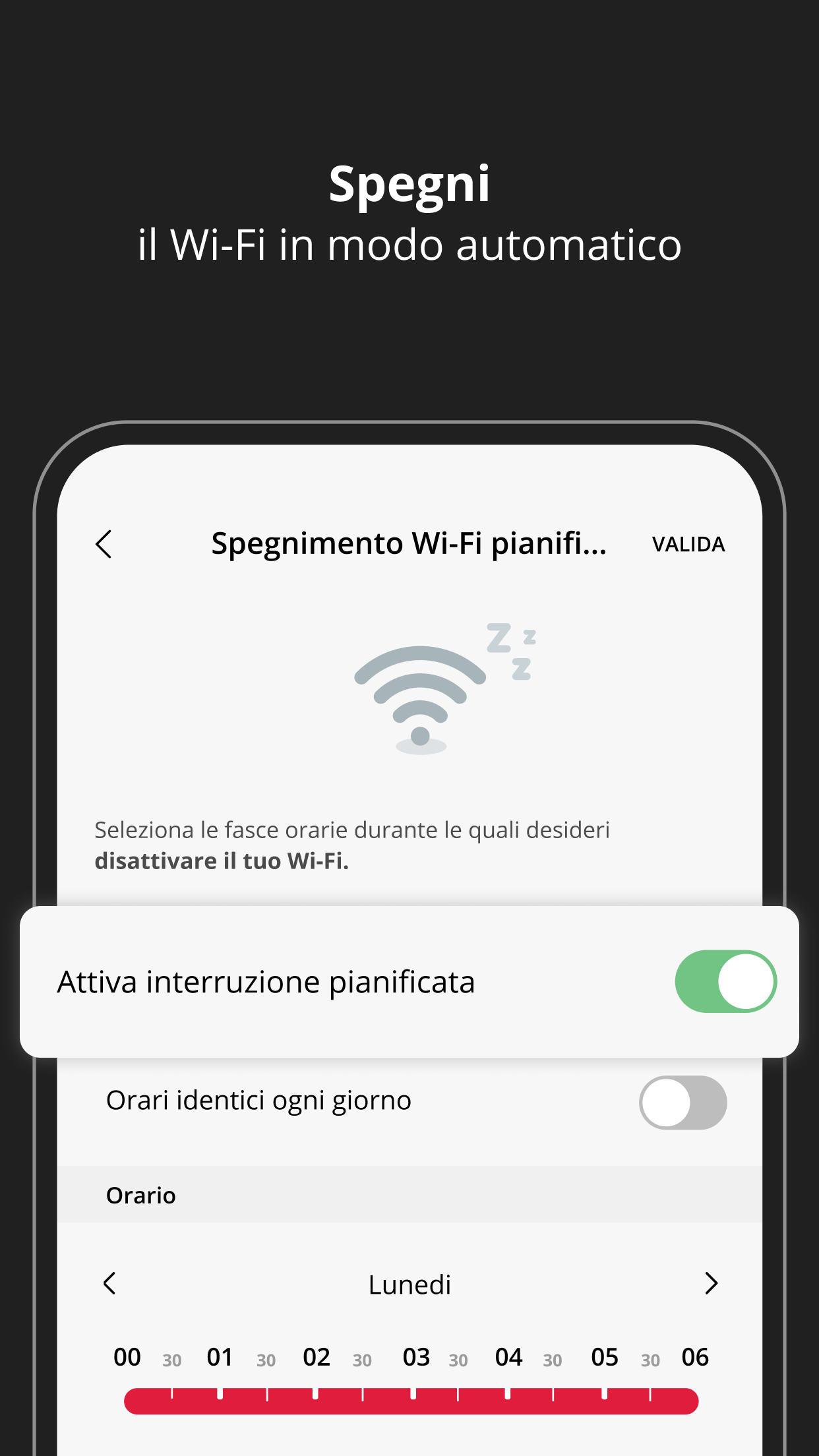Tap the previous-day chevron icon
This screenshot has width=819, height=1456.
pyautogui.click(x=109, y=1285)
